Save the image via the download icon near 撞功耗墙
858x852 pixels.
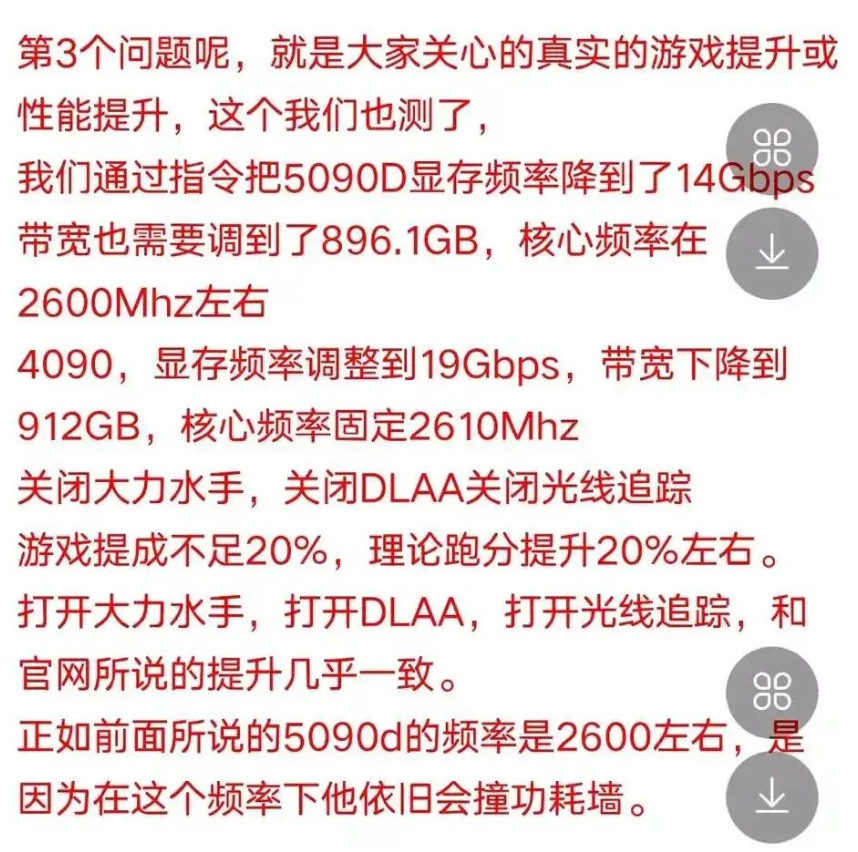coord(772,797)
